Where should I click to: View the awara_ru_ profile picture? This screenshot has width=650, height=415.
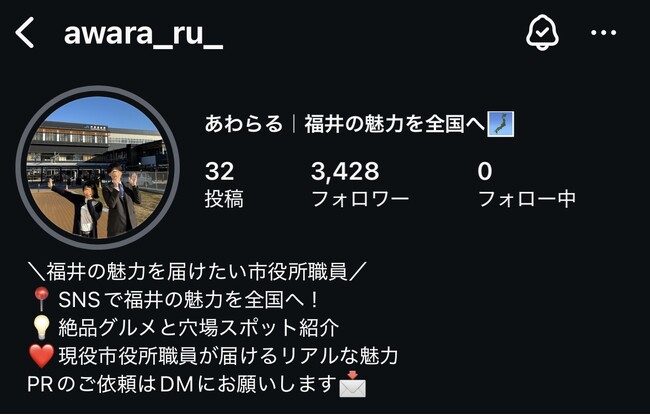coord(97,169)
